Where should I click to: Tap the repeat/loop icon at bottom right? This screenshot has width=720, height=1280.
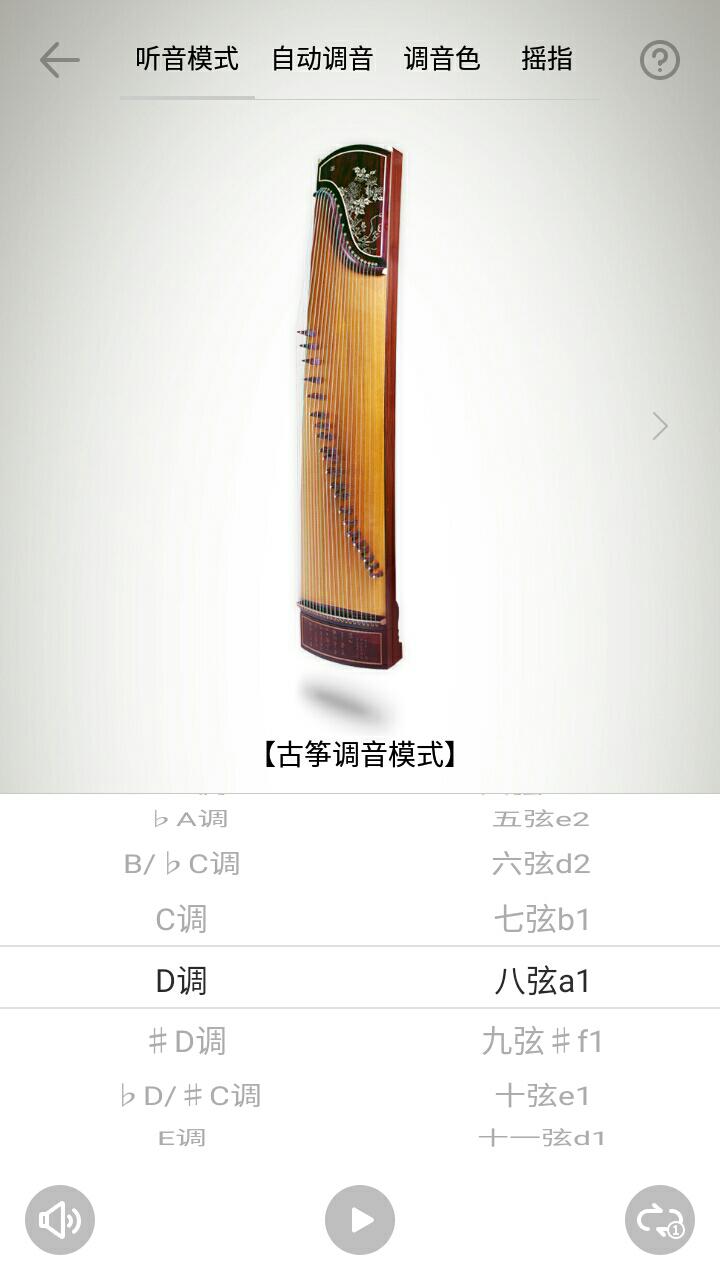(660, 1220)
